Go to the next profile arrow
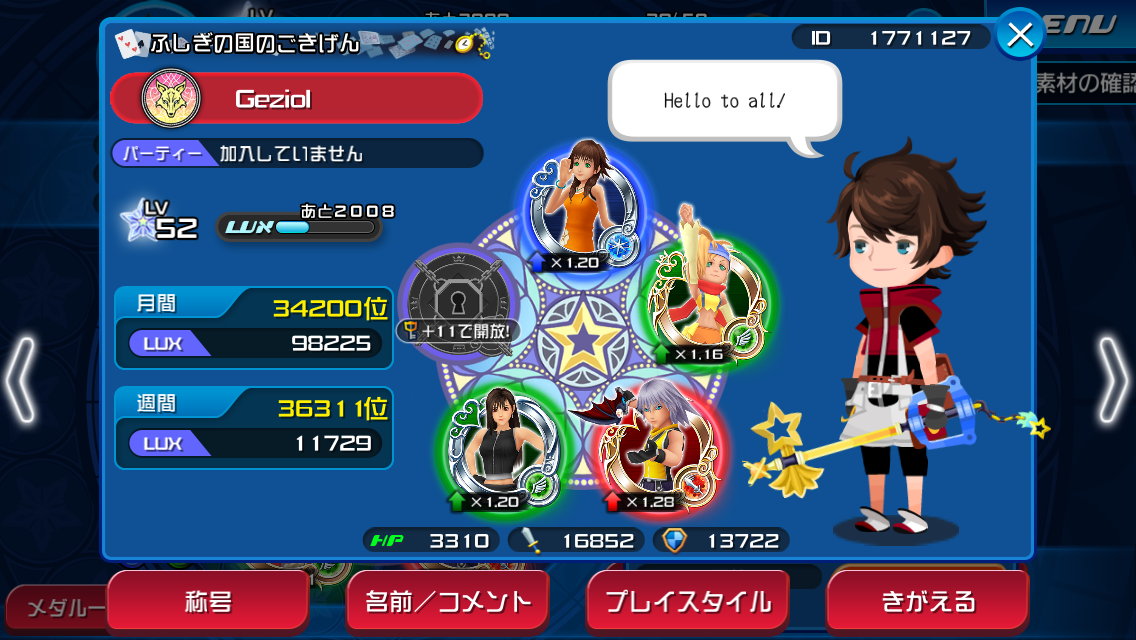 (x=1113, y=379)
